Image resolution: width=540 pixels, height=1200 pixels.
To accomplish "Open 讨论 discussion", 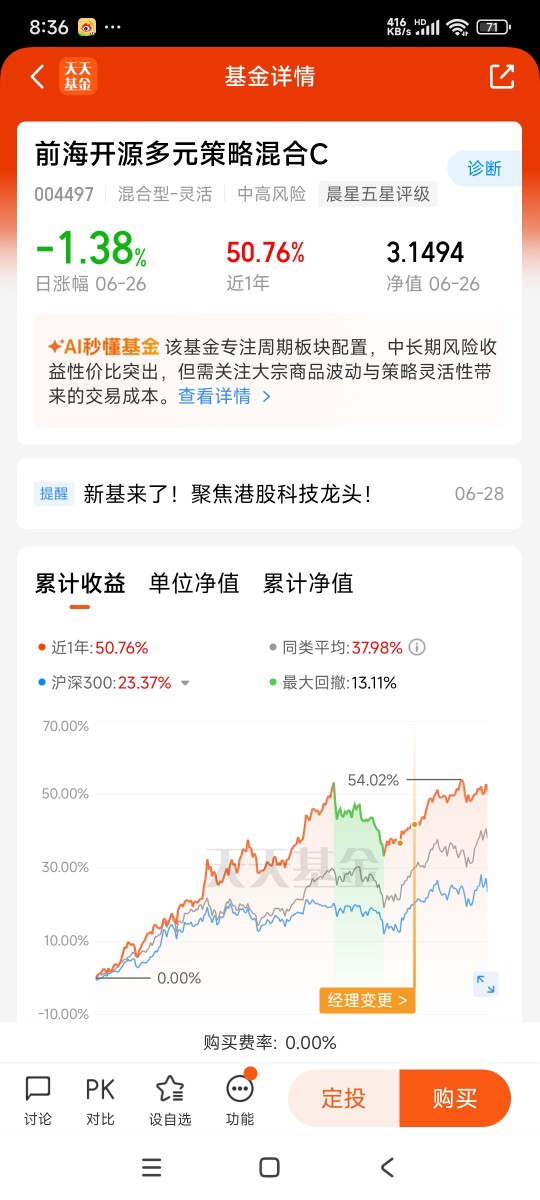I will 38,1100.
